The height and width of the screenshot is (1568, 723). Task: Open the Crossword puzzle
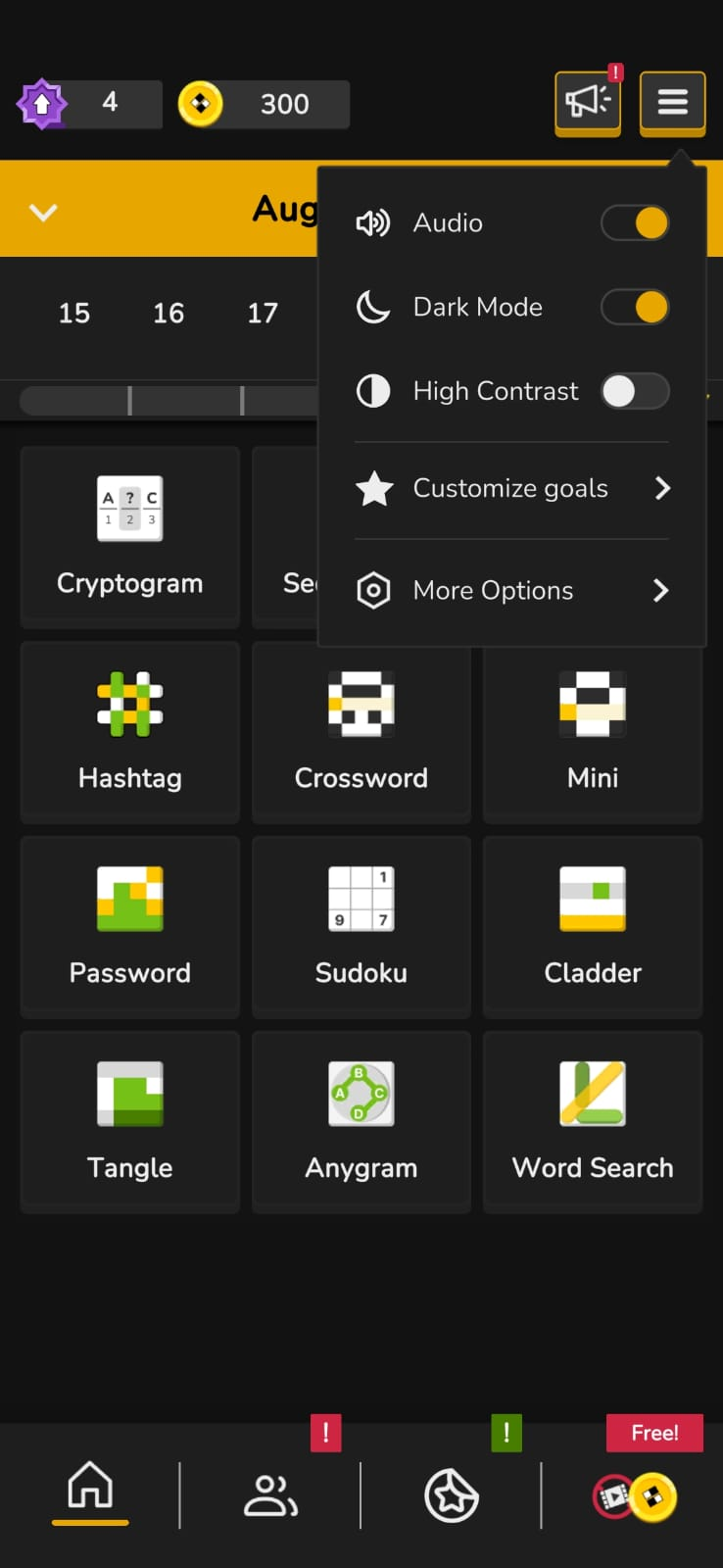coord(361,732)
